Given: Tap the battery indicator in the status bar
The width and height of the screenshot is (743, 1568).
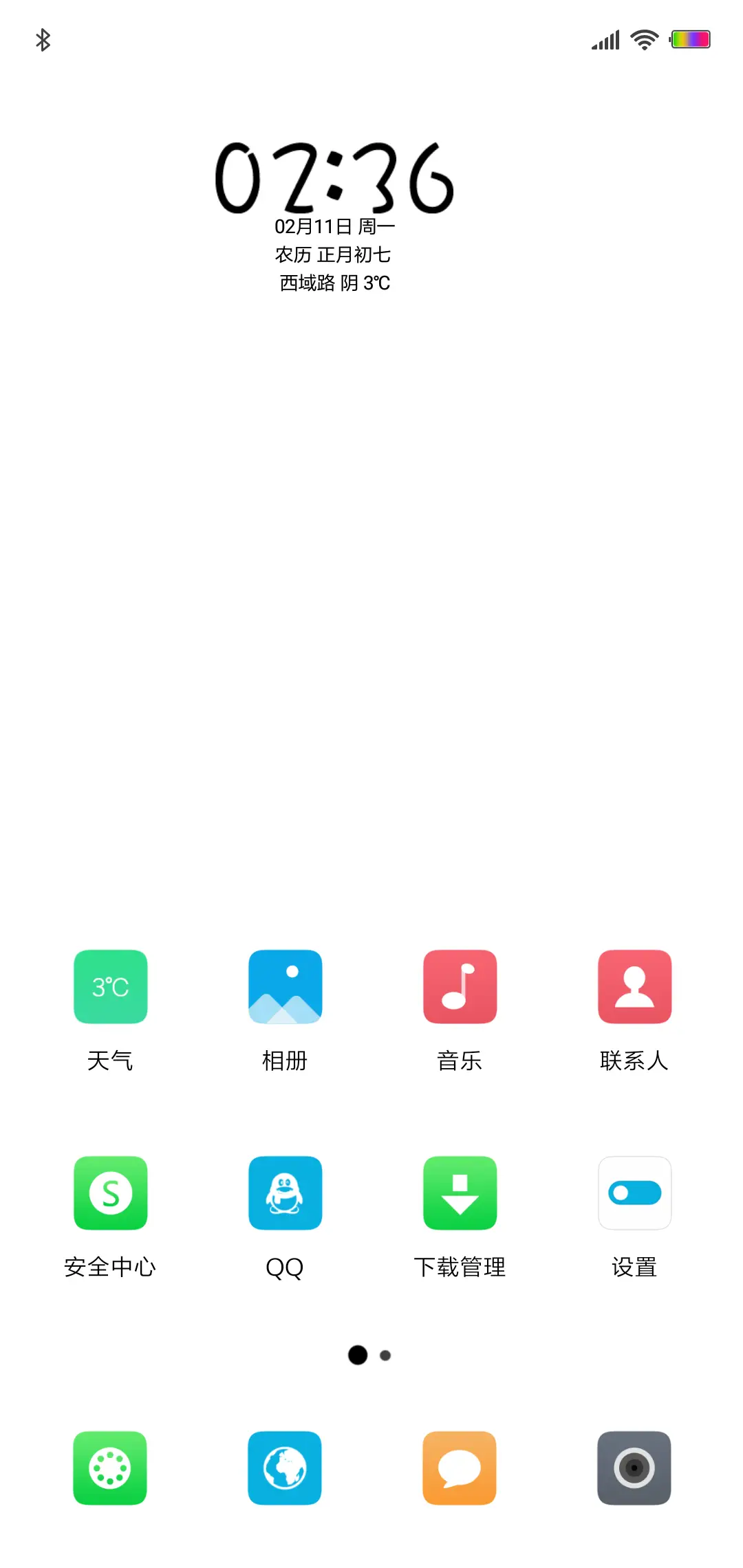Looking at the screenshot, I should click(691, 39).
